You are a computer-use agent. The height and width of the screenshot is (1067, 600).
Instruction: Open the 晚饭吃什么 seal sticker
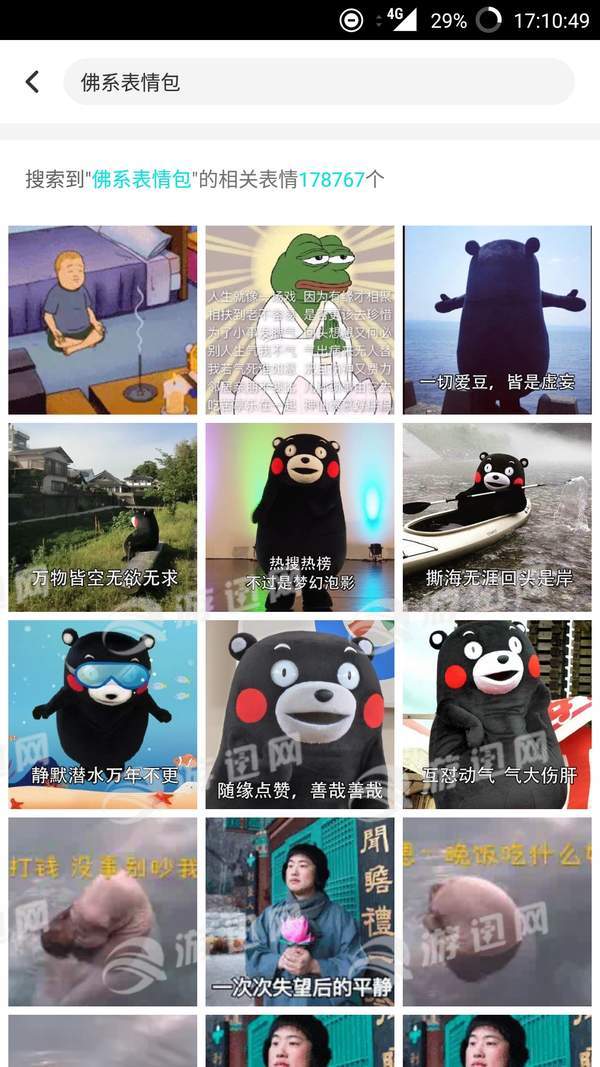[x=497, y=911]
